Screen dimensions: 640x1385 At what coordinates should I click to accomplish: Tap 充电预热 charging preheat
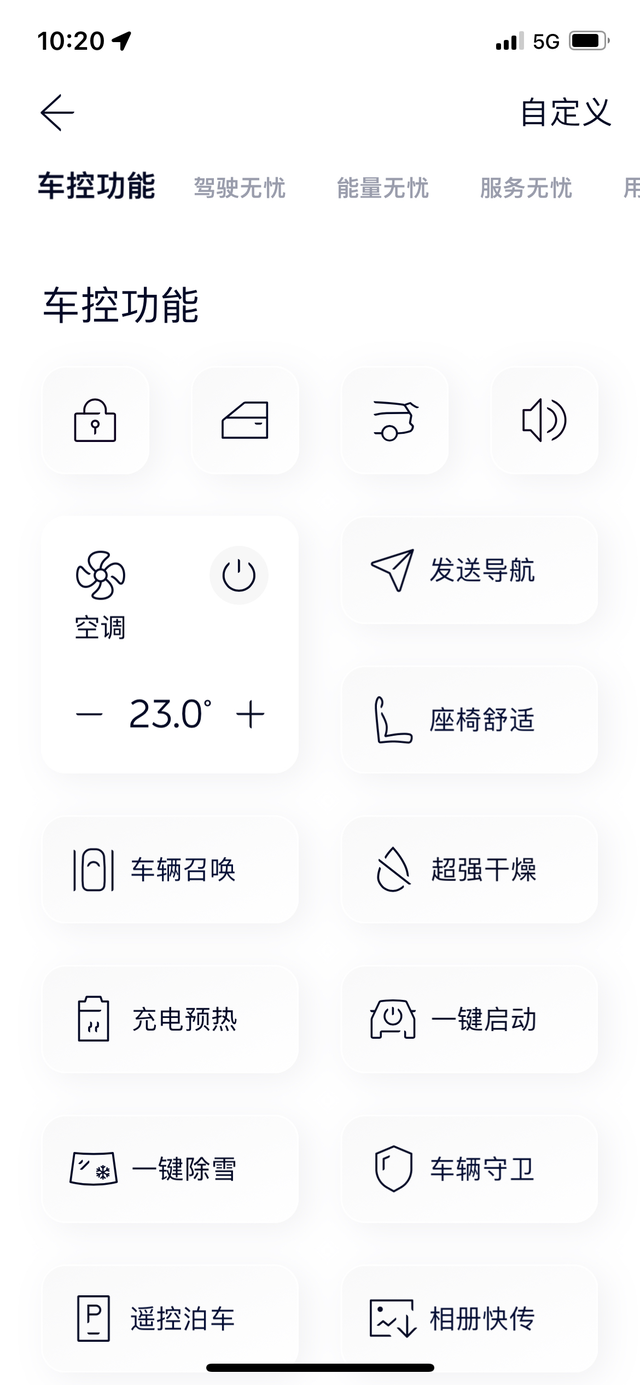coord(170,1019)
